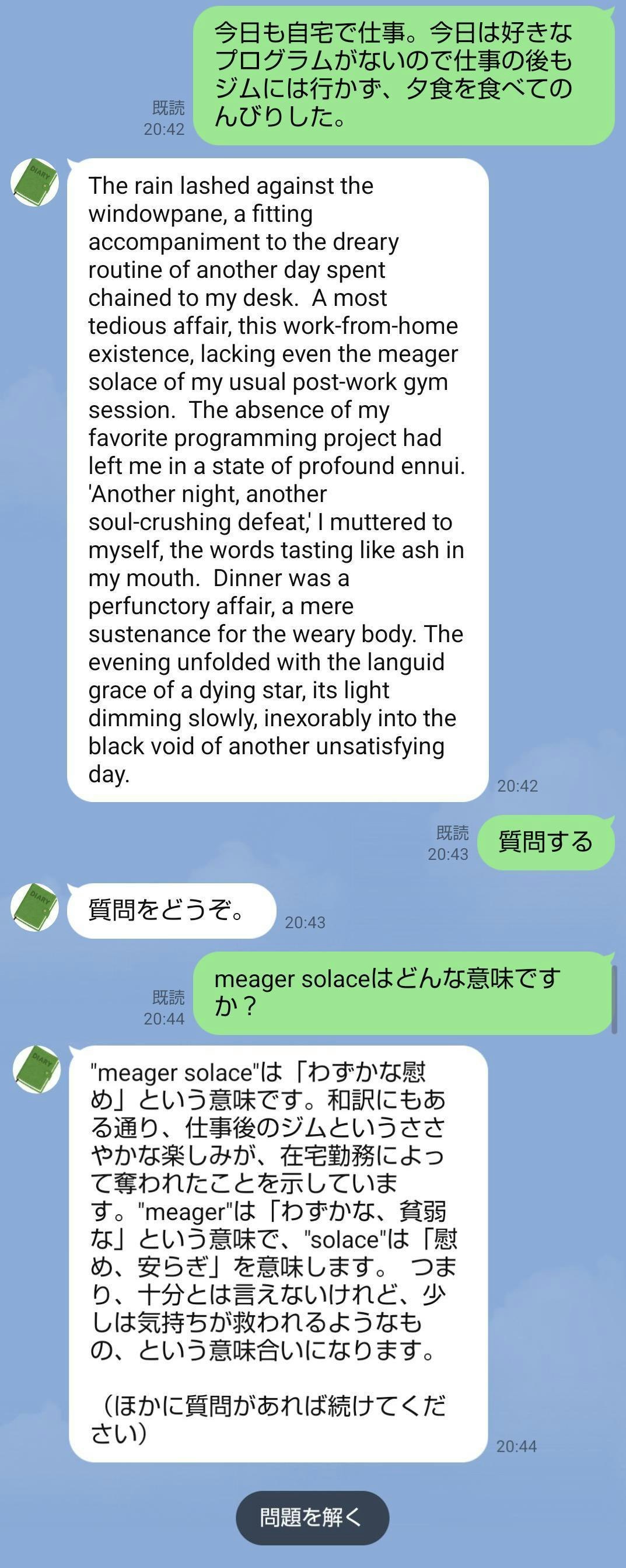The image size is (626, 1568).
Task: Tap the 問題を解く button
Action: (312, 1517)
